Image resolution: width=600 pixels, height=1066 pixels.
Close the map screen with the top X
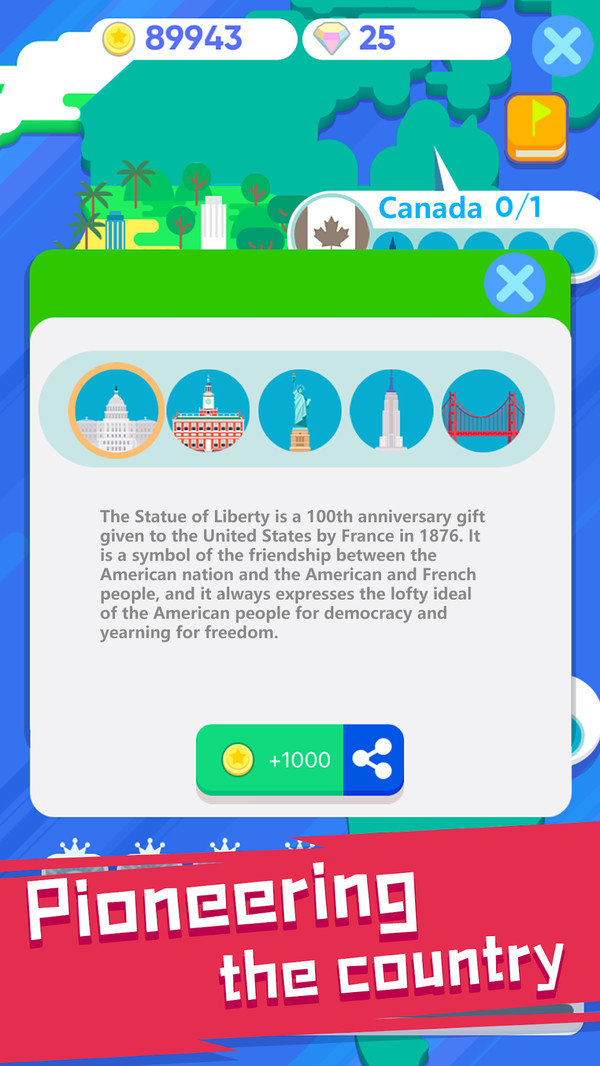pyautogui.click(x=563, y=46)
